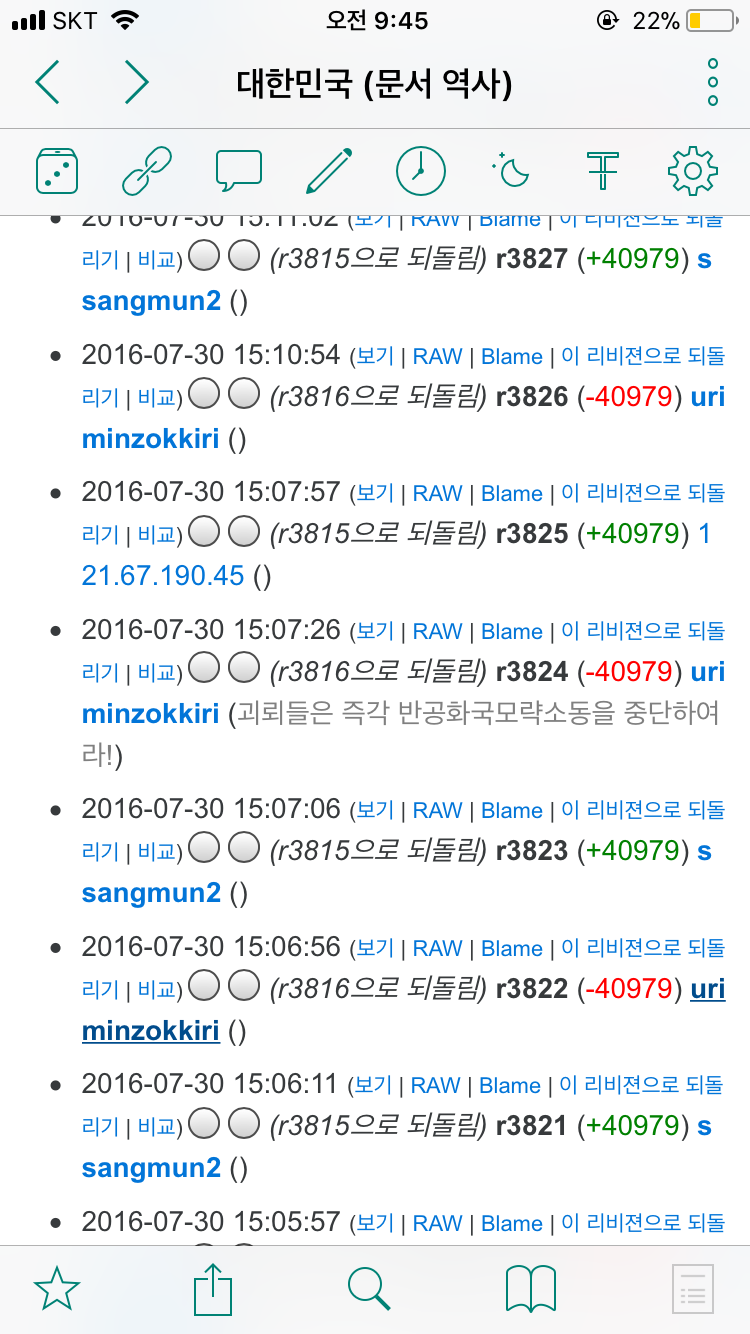The image size is (750, 1334).
Task: Go forward to the next page
Action: [x=136, y=82]
